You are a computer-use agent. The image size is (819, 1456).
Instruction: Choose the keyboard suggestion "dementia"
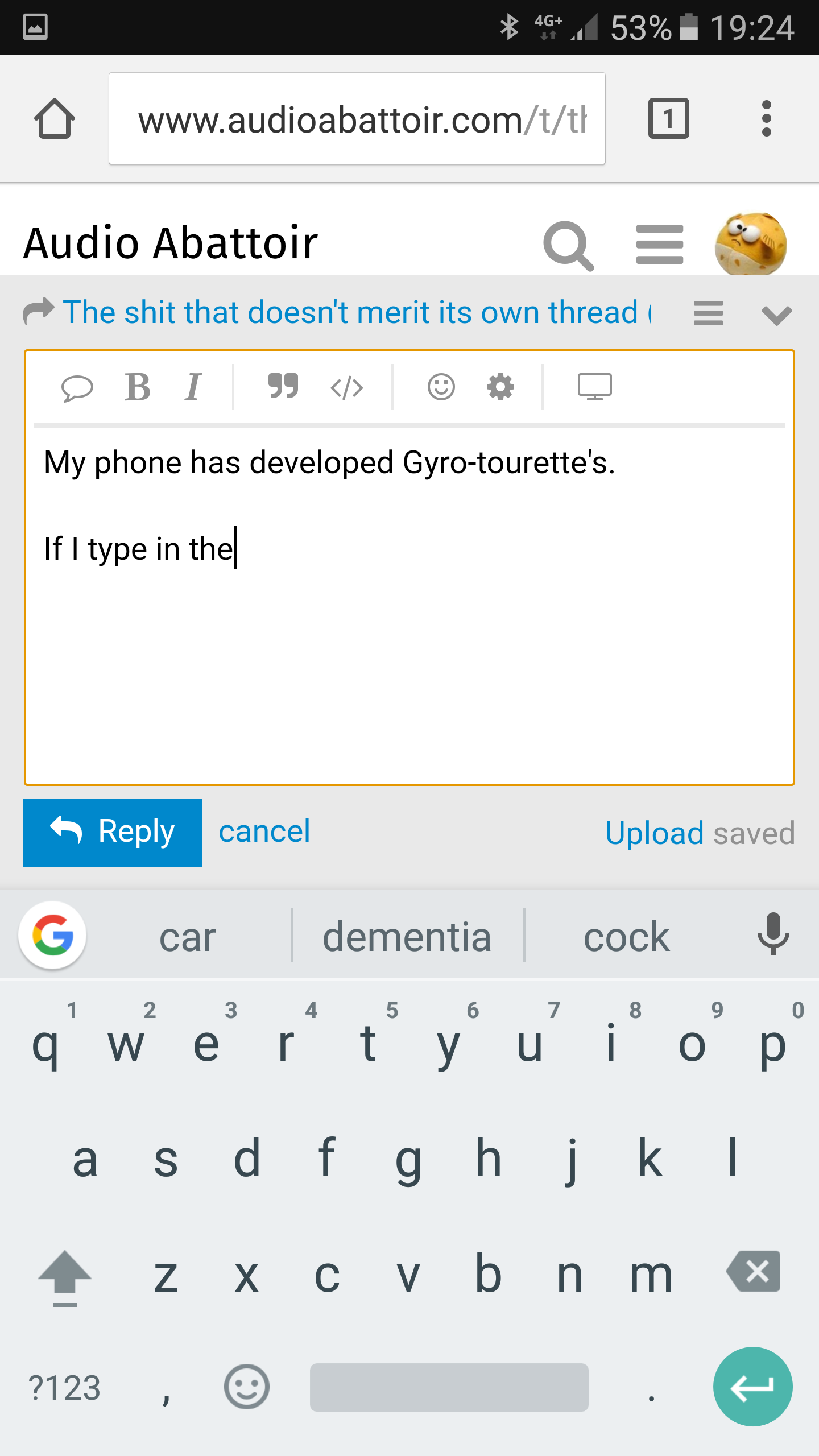(407, 937)
